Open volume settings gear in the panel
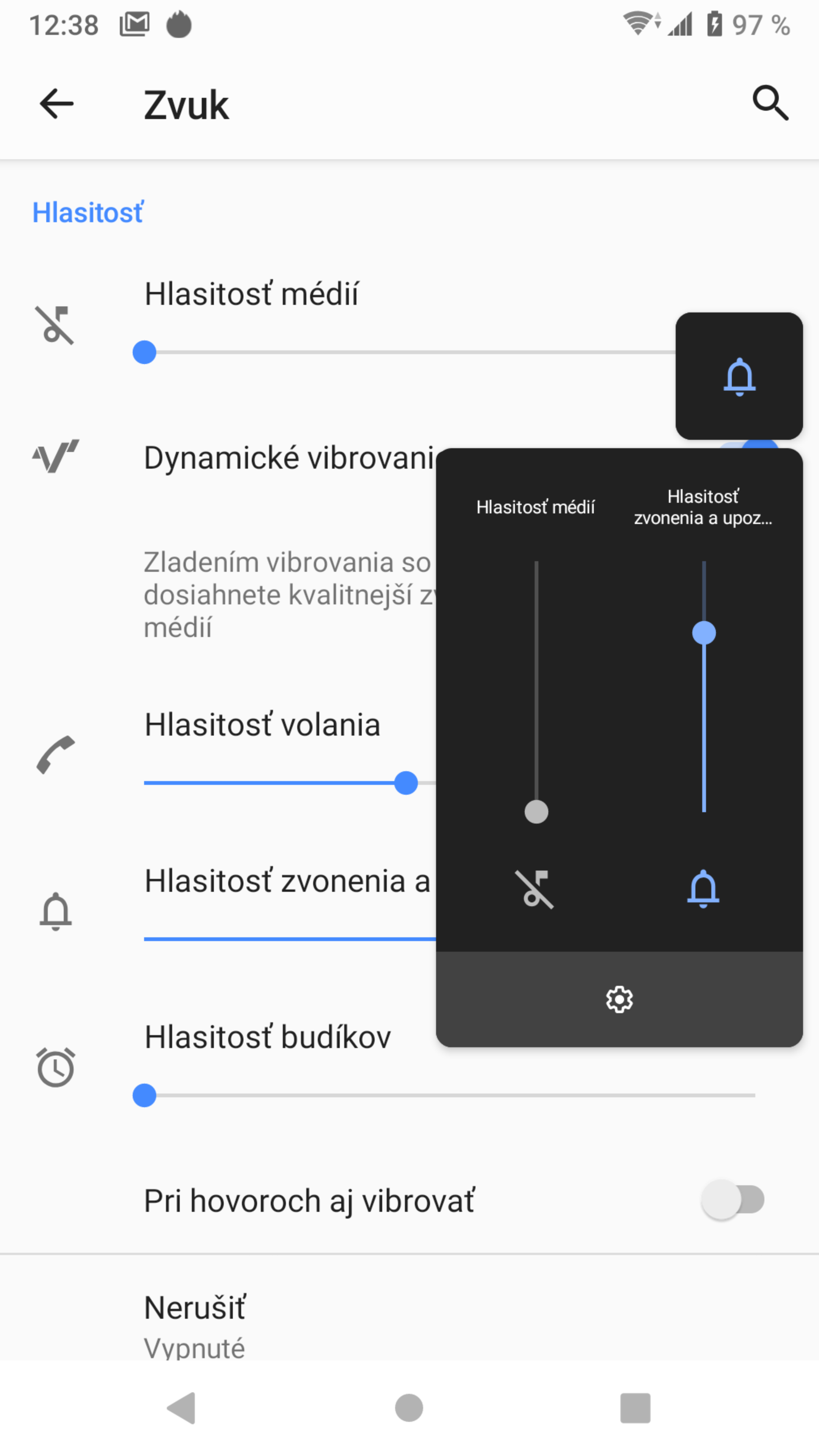The image size is (819, 1456). pyautogui.click(x=619, y=999)
